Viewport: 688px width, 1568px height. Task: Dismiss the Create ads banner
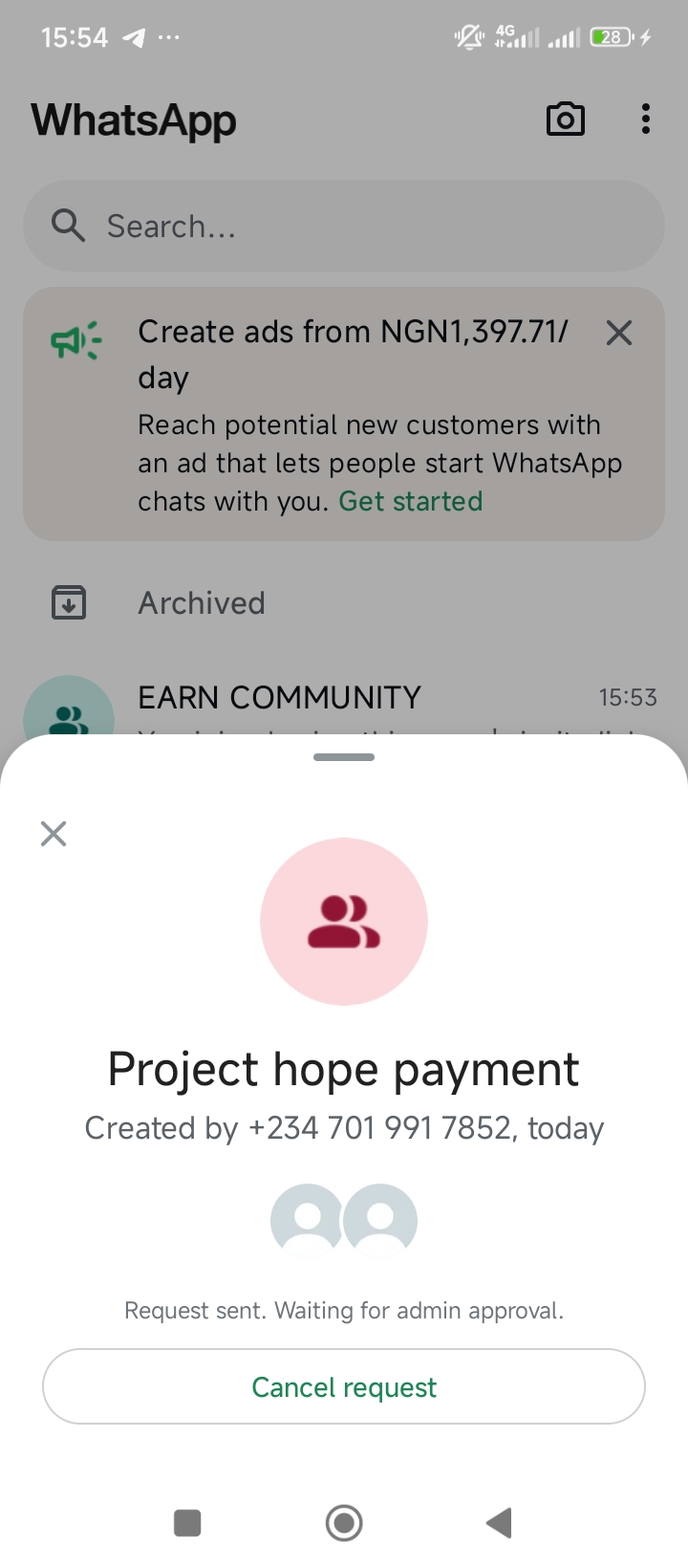(619, 333)
